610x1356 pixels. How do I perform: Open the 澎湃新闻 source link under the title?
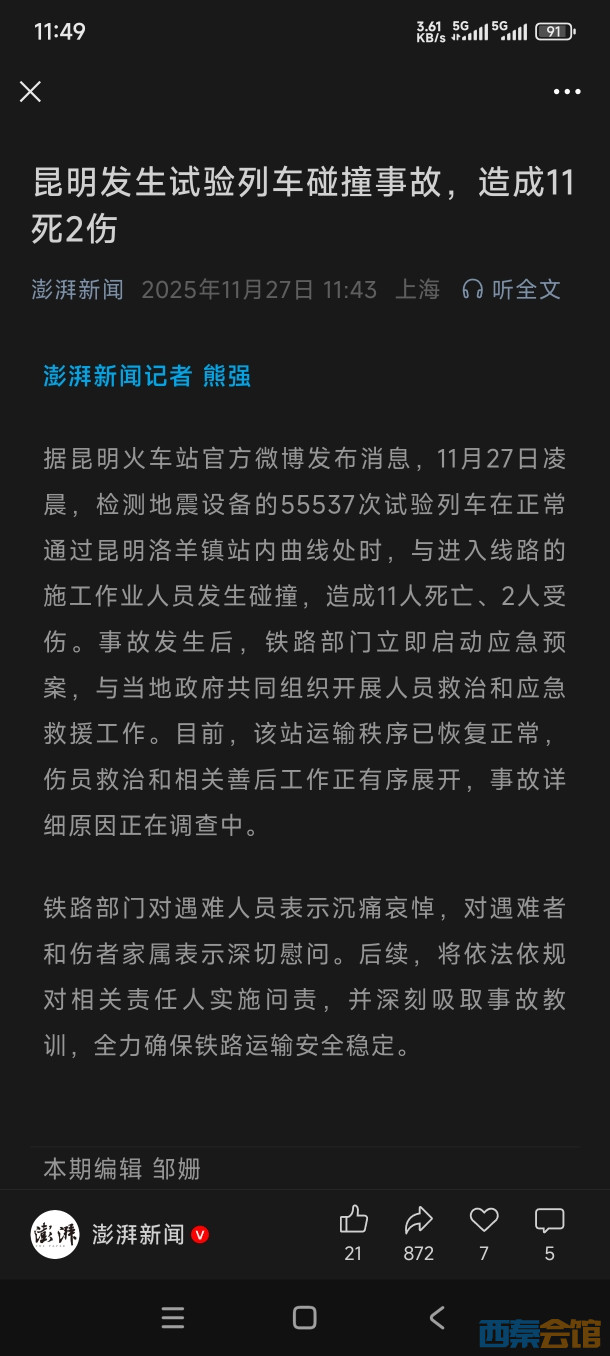point(78,290)
